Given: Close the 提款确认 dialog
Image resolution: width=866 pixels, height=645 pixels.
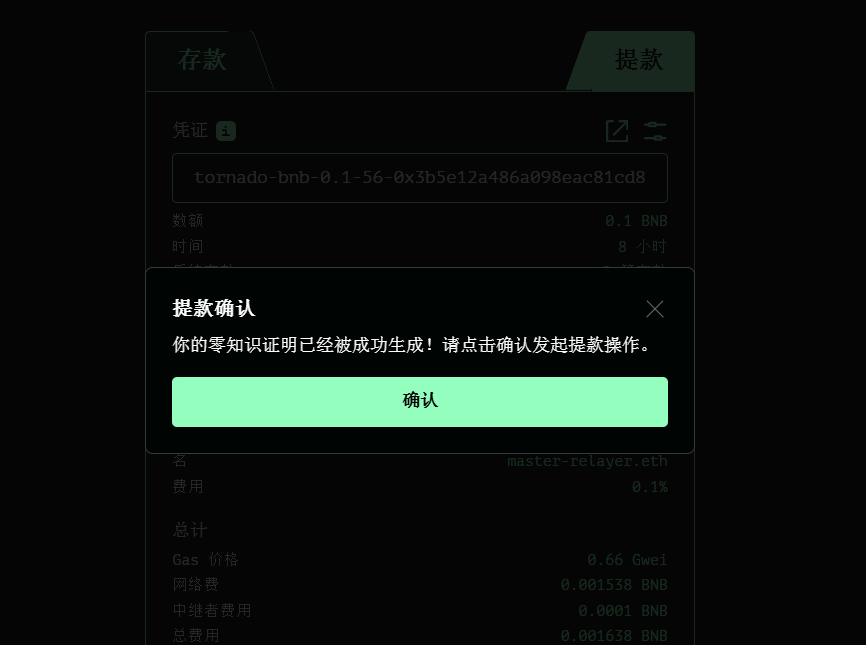Looking at the screenshot, I should tap(655, 309).
